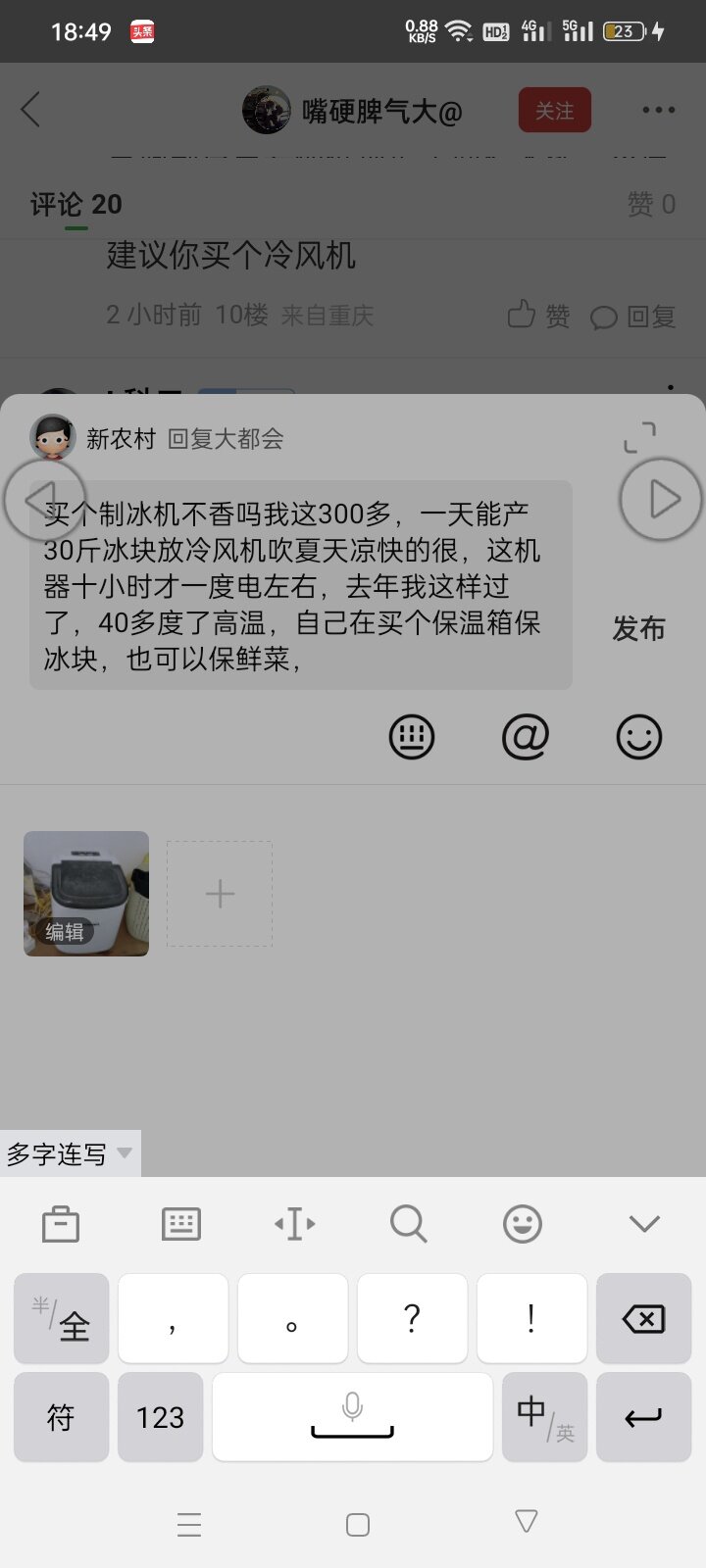Open the @ mention picker
This screenshot has width=706, height=1568.
click(525, 737)
